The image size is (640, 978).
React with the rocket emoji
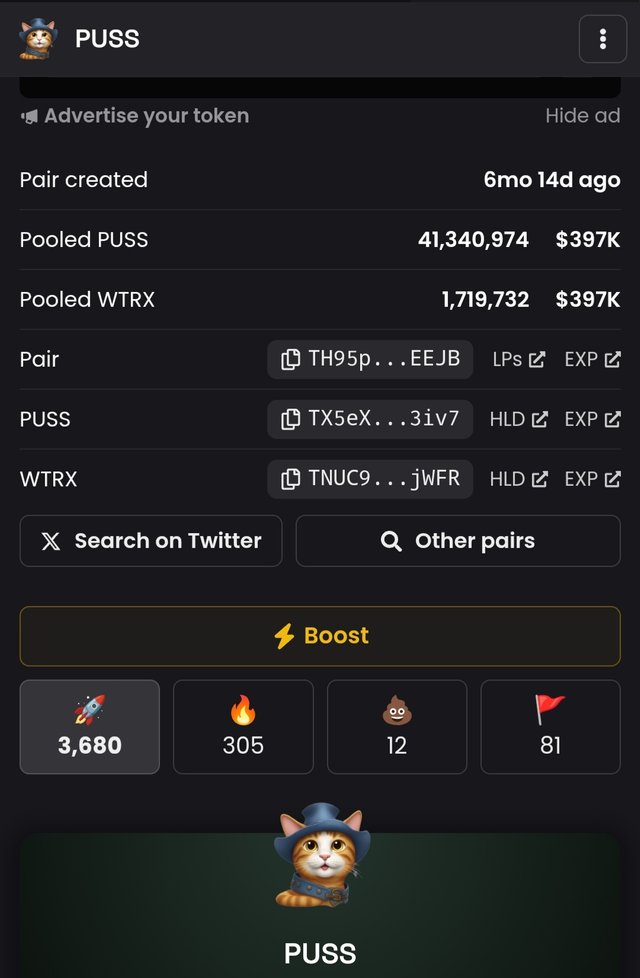90,727
